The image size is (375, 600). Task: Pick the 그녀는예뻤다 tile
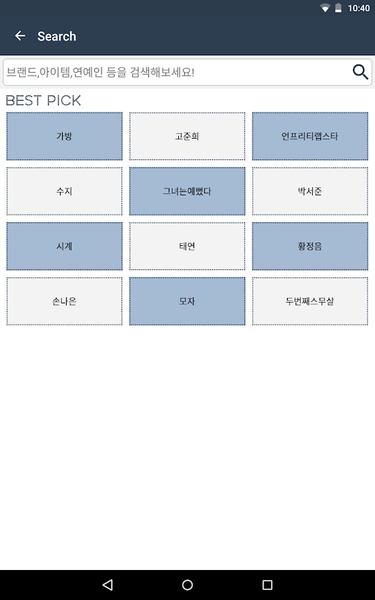point(187,191)
